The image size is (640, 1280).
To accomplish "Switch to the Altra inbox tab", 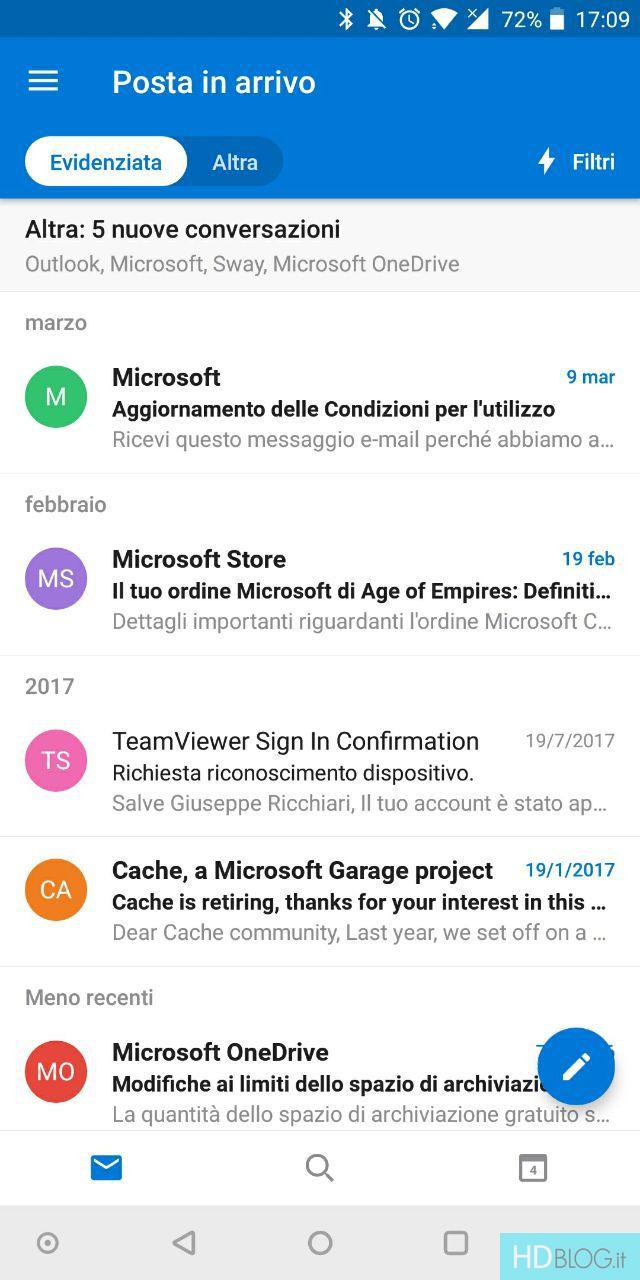I will tap(235, 162).
